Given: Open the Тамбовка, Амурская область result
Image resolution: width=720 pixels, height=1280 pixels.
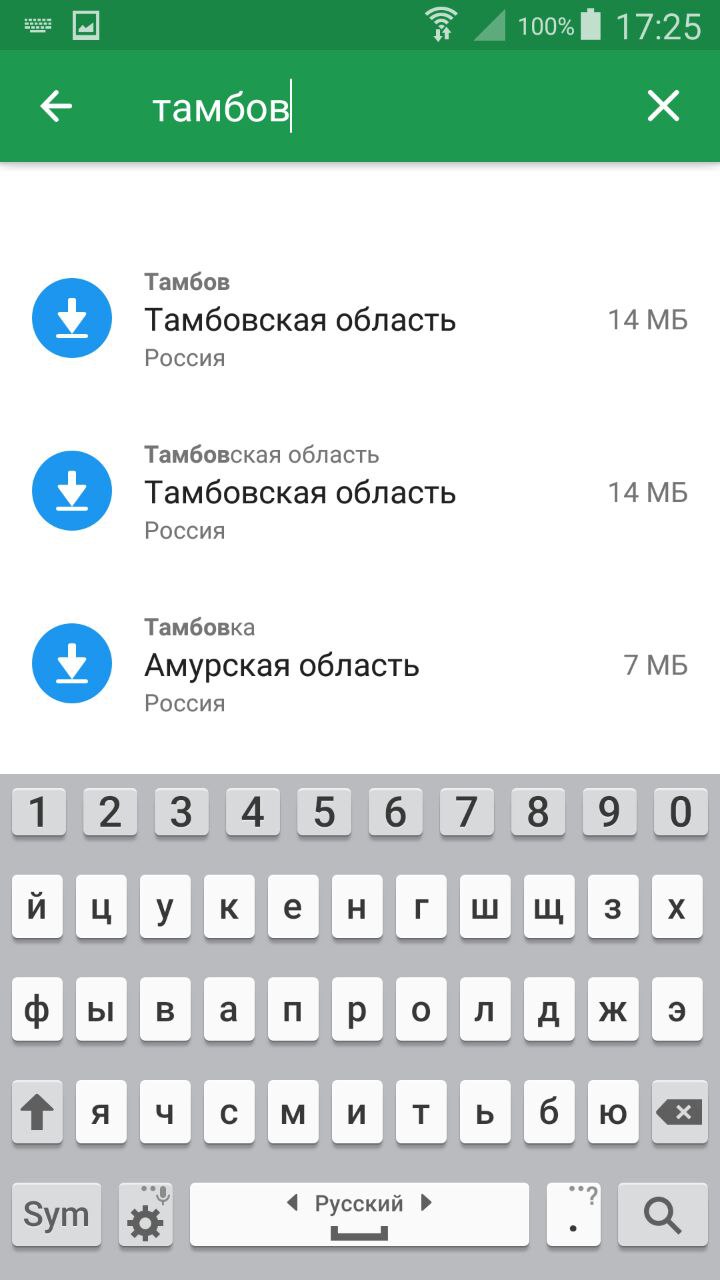Looking at the screenshot, I should [360, 664].
